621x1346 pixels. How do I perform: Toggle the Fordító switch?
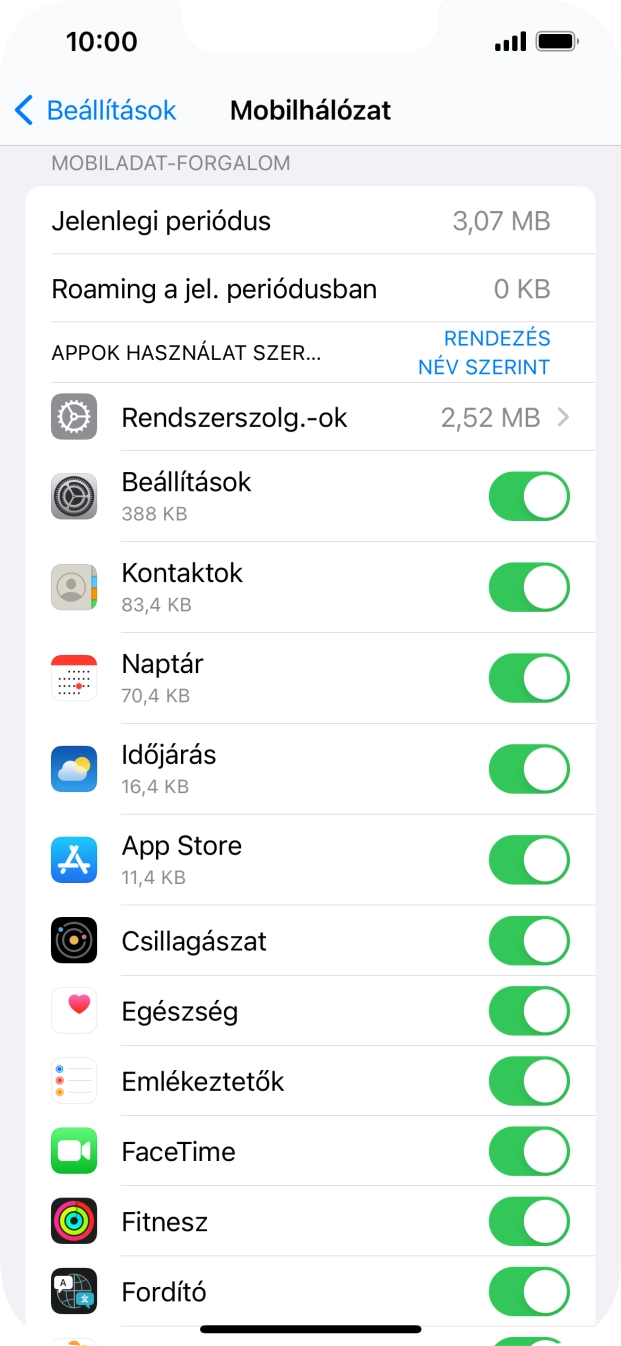click(x=529, y=1291)
